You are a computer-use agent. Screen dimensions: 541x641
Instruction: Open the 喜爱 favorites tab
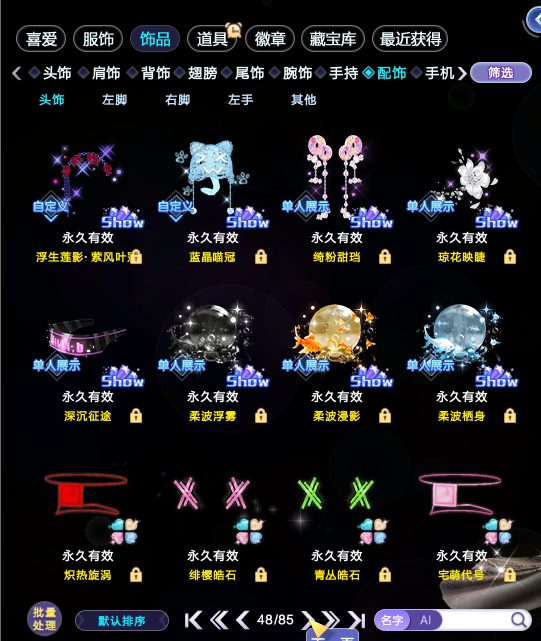pyautogui.click(x=41, y=39)
